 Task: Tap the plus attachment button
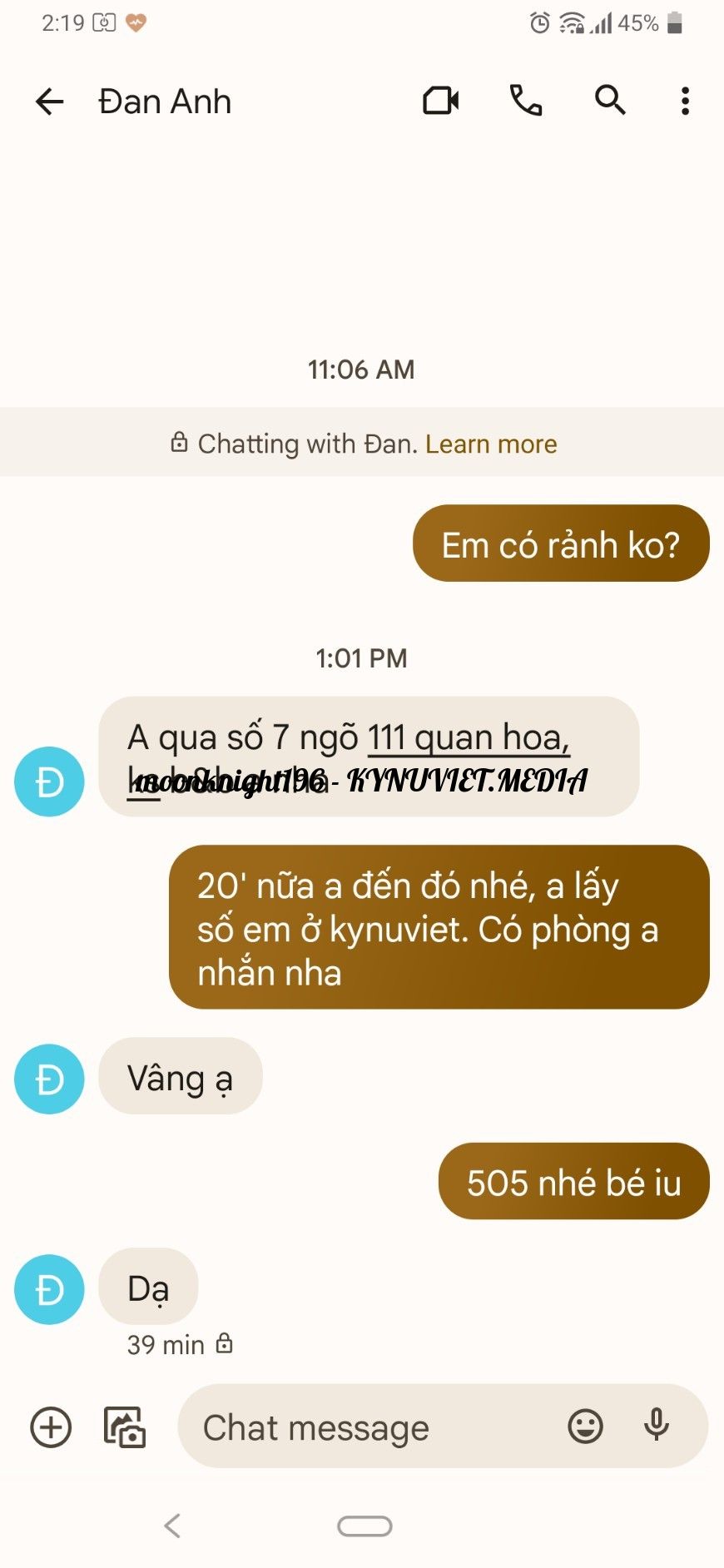(51, 1427)
